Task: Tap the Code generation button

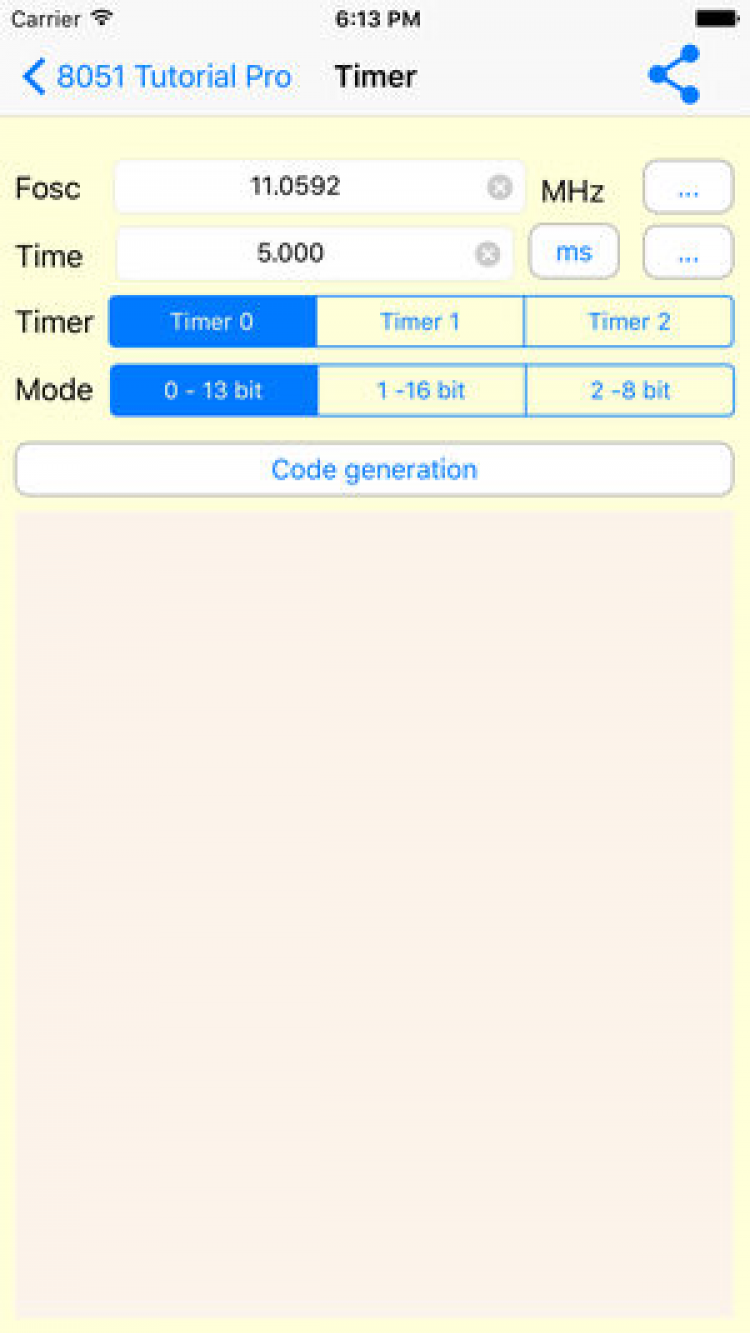Action: pyautogui.click(x=374, y=470)
